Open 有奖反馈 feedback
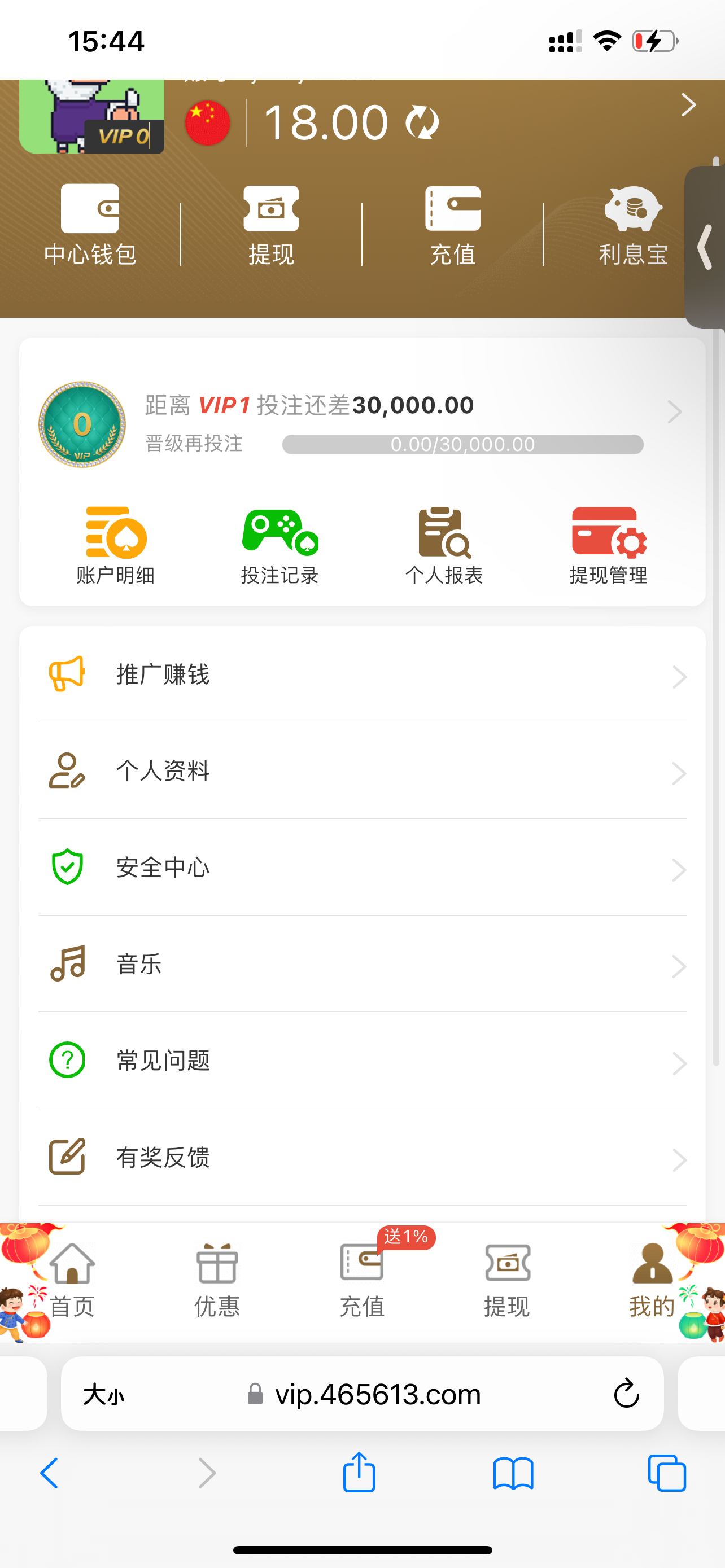Screen dimensions: 725x1568 coord(362,1157)
